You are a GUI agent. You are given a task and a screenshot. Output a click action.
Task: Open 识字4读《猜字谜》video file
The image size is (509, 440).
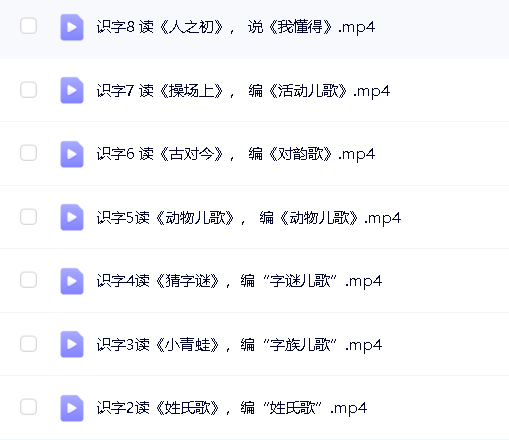239,281
